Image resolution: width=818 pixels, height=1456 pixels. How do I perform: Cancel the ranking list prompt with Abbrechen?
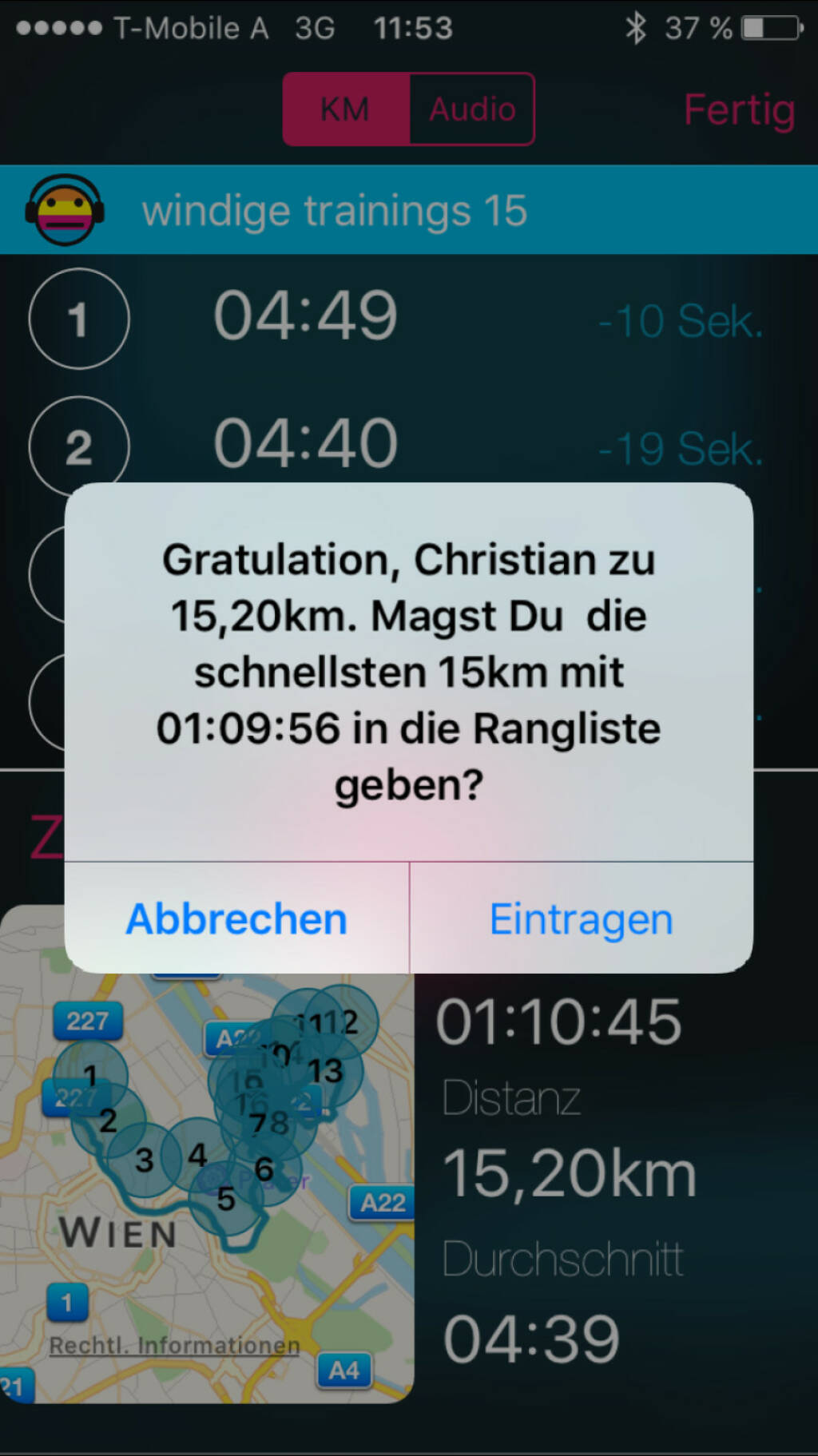[236, 918]
